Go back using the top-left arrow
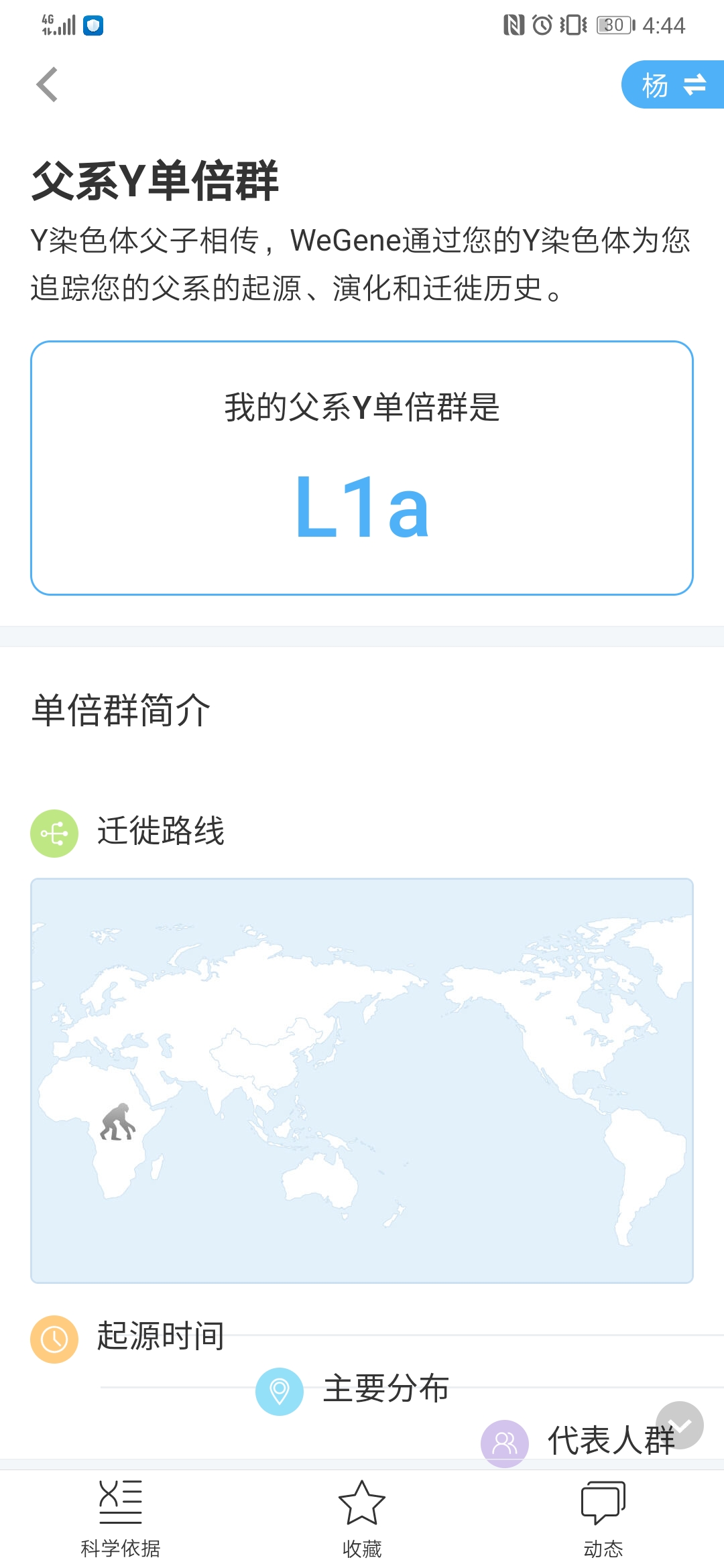Screen dimensions: 724x1568 click(x=48, y=85)
